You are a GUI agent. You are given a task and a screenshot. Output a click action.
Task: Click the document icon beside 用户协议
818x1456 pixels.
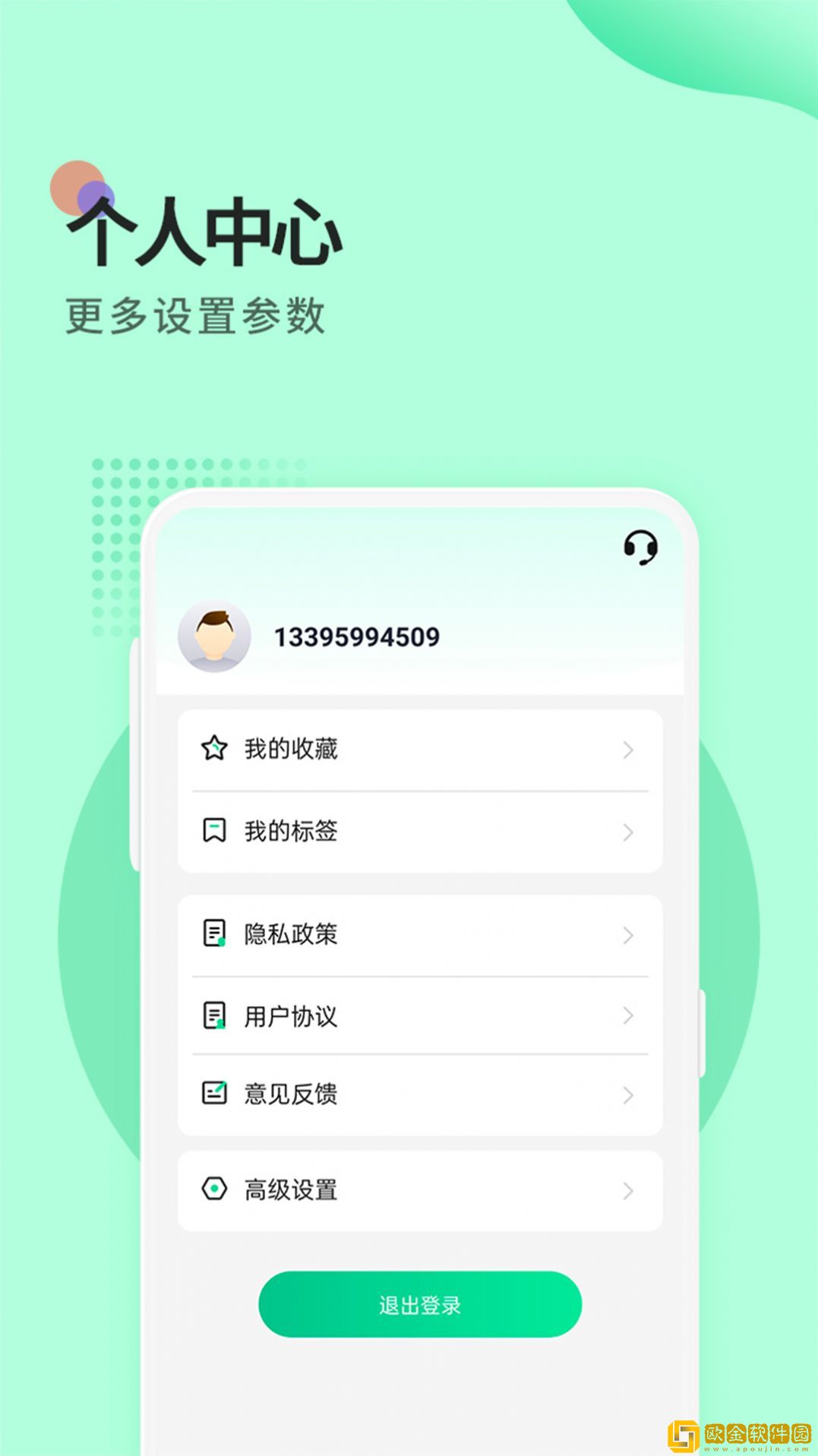215,1015
